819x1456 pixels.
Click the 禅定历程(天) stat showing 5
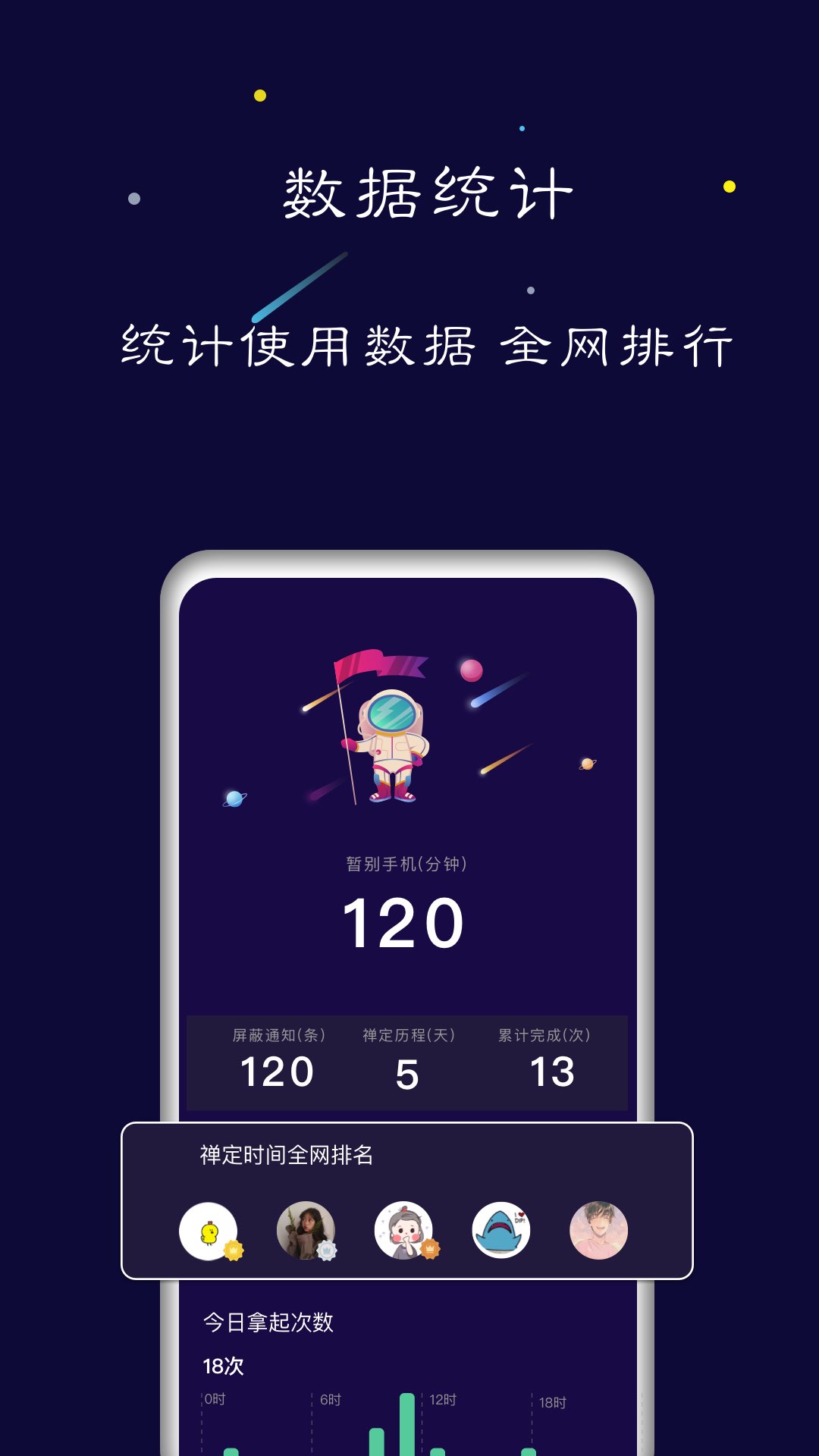click(x=407, y=1072)
